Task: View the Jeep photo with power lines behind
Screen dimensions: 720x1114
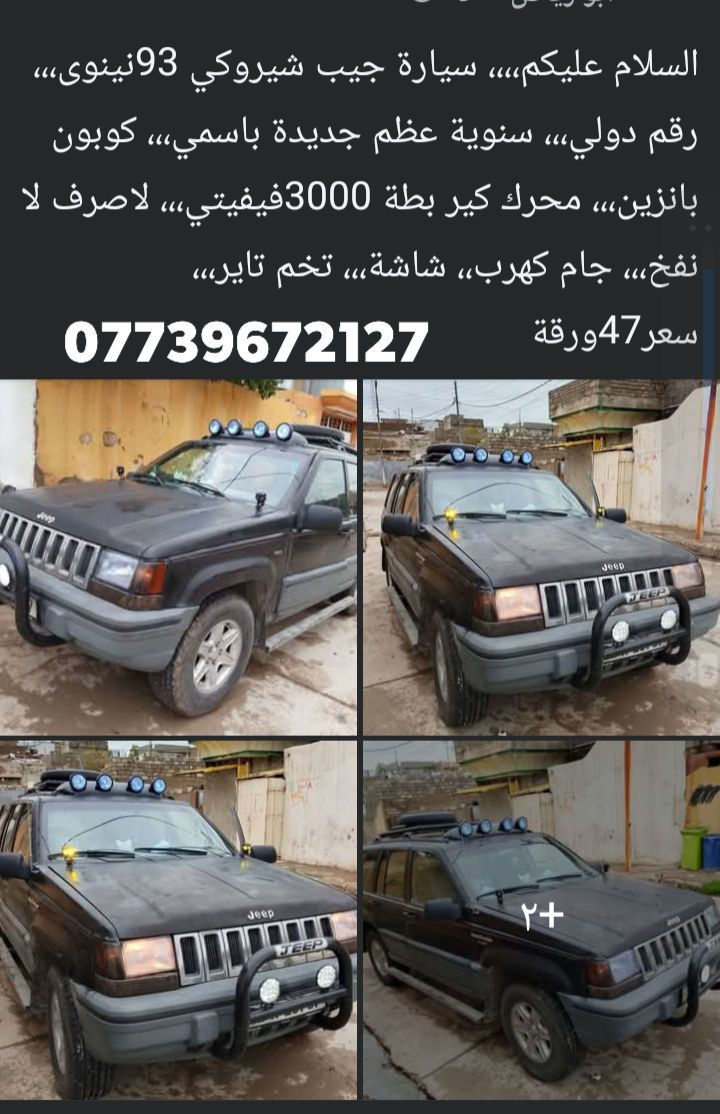Action: pyautogui.click(x=541, y=557)
